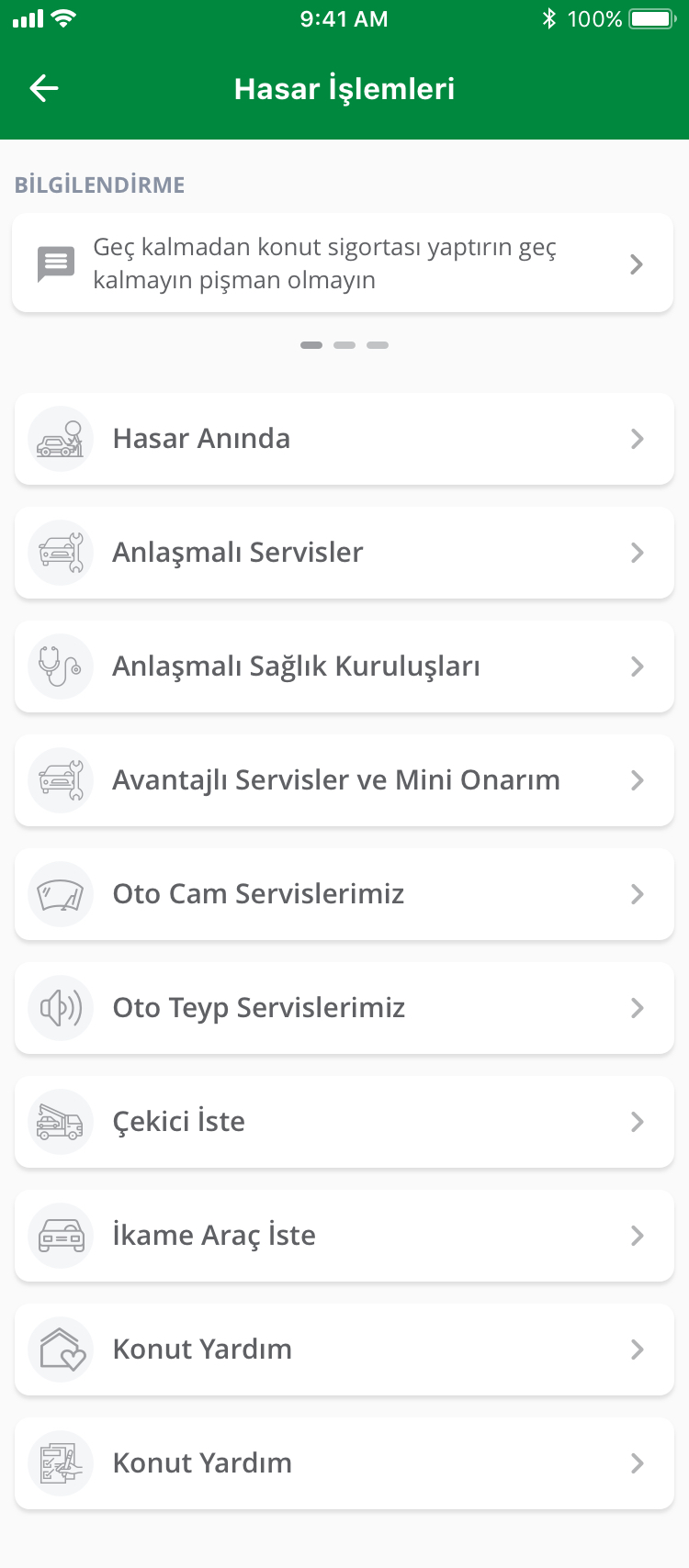Go back using the header arrow
This screenshot has height=1568, width=689.
[x=44, y=88]
